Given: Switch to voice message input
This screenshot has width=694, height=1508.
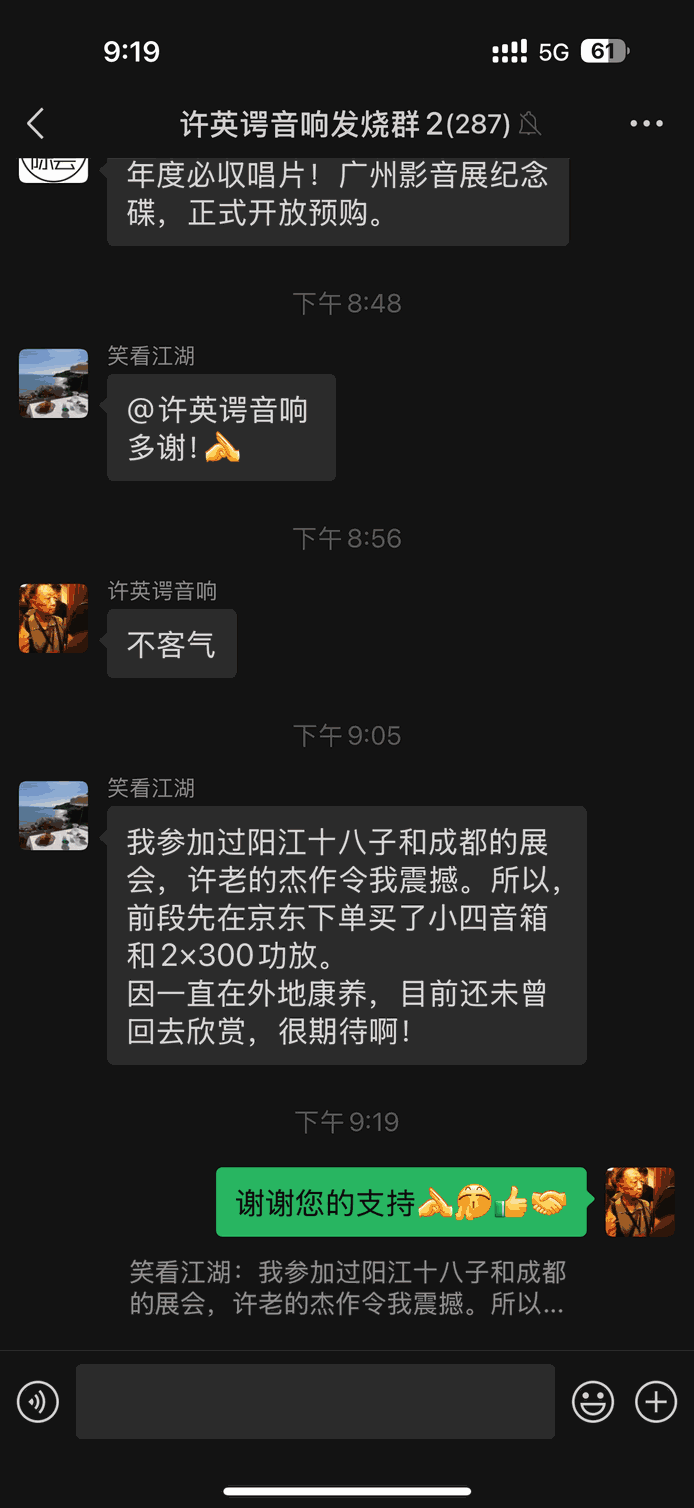Looking at the screenshot, I should click(38, 1402).
